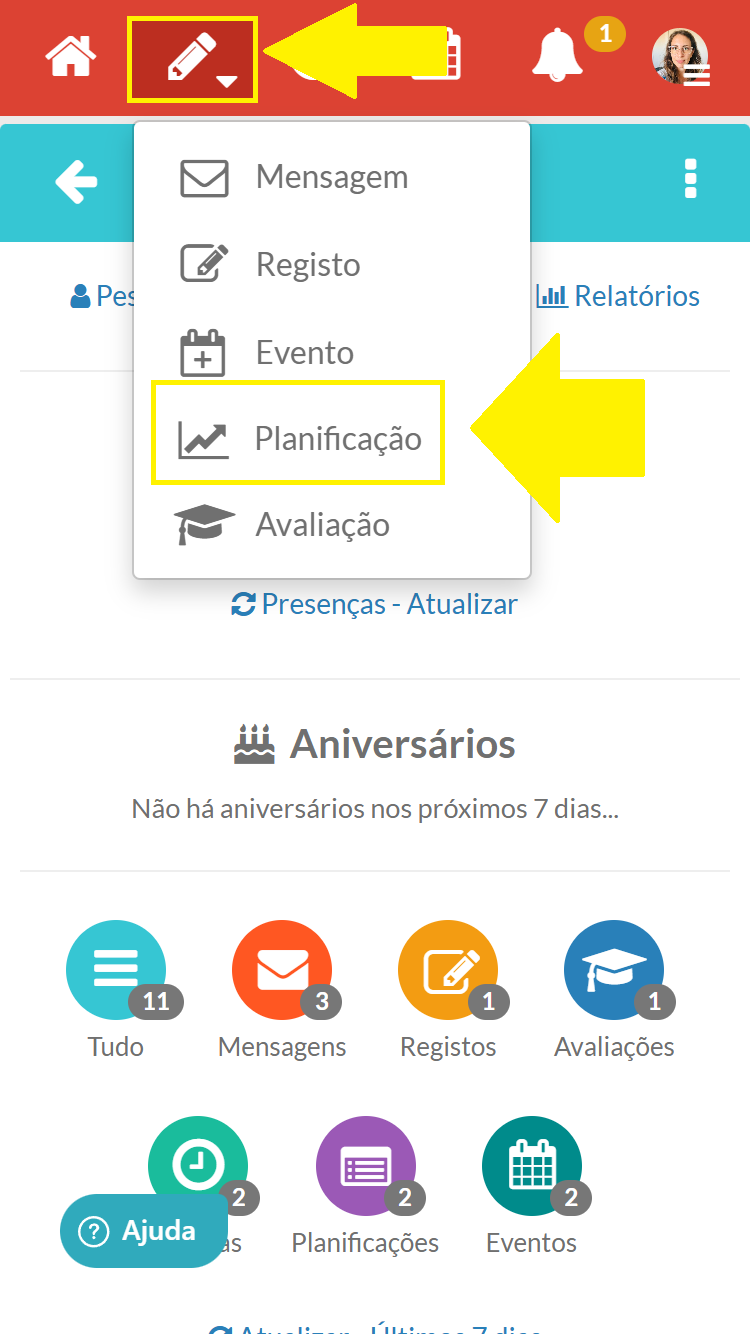
Task: Pick Avaliação from the menu
Action: (x=322, y=525)
